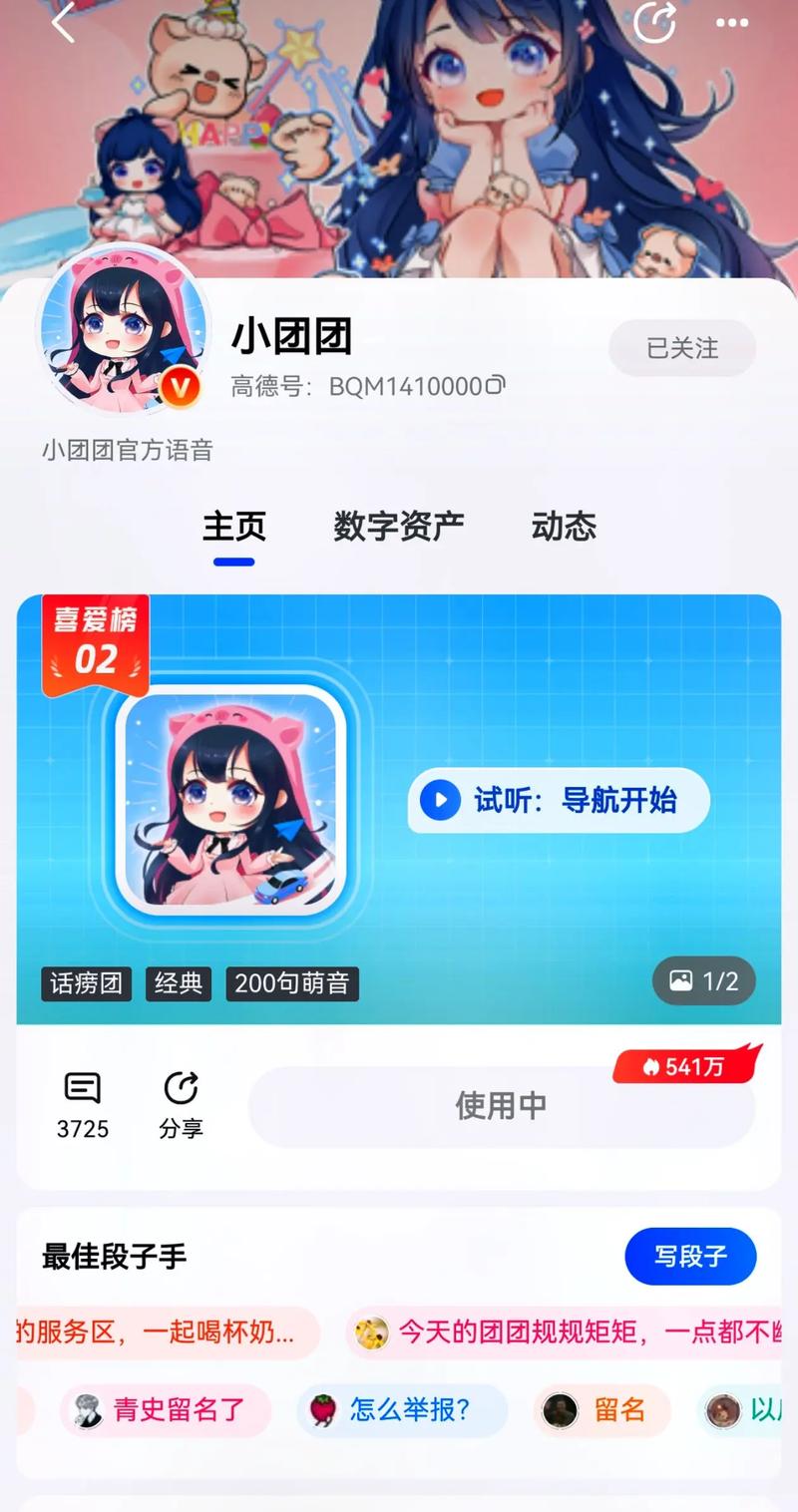The width and height of the screenshot is (798, 1512).
Task: Go back using the top-left arrow
Action: 63,22
